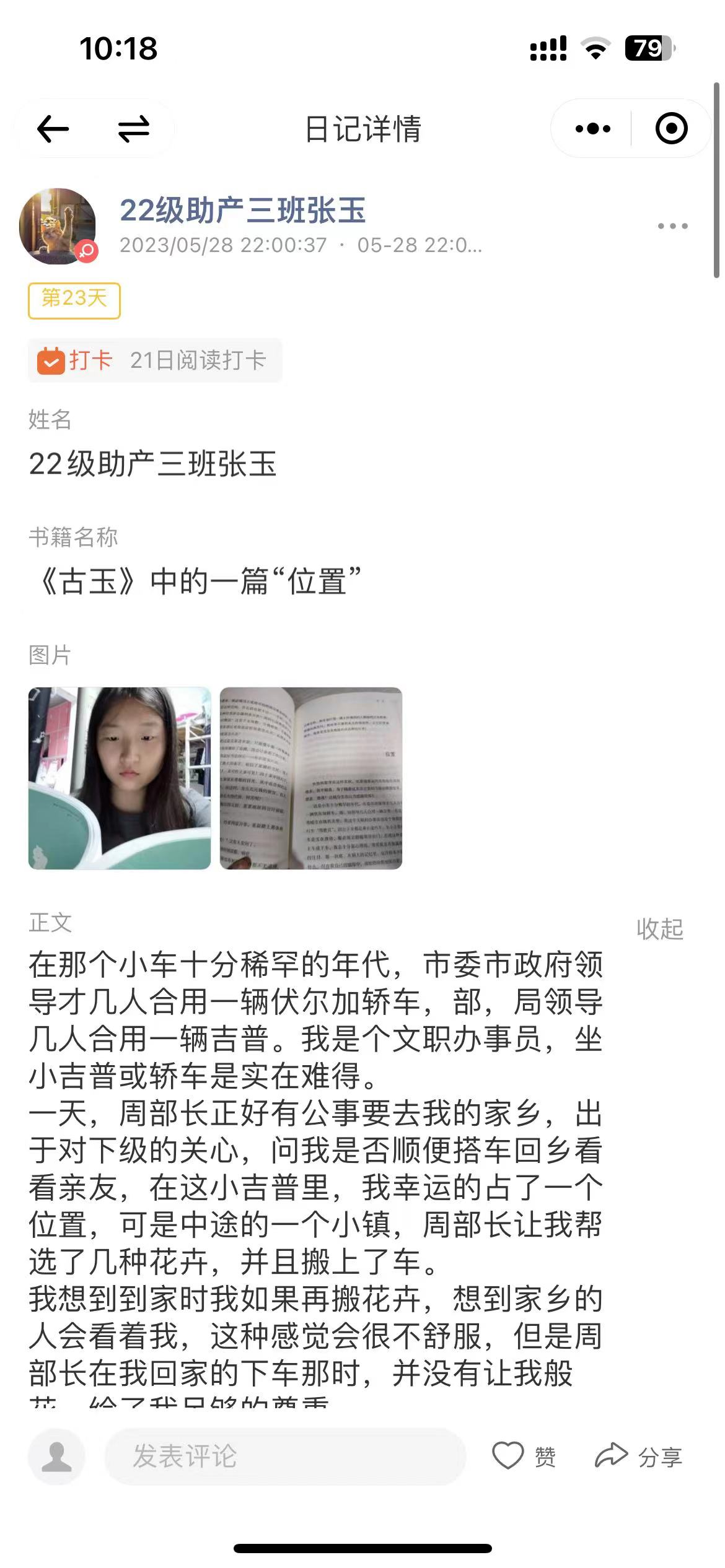725x1568 pixels.
Task: Tap the switch arrows icon in header
Action: tap(133, 129)
